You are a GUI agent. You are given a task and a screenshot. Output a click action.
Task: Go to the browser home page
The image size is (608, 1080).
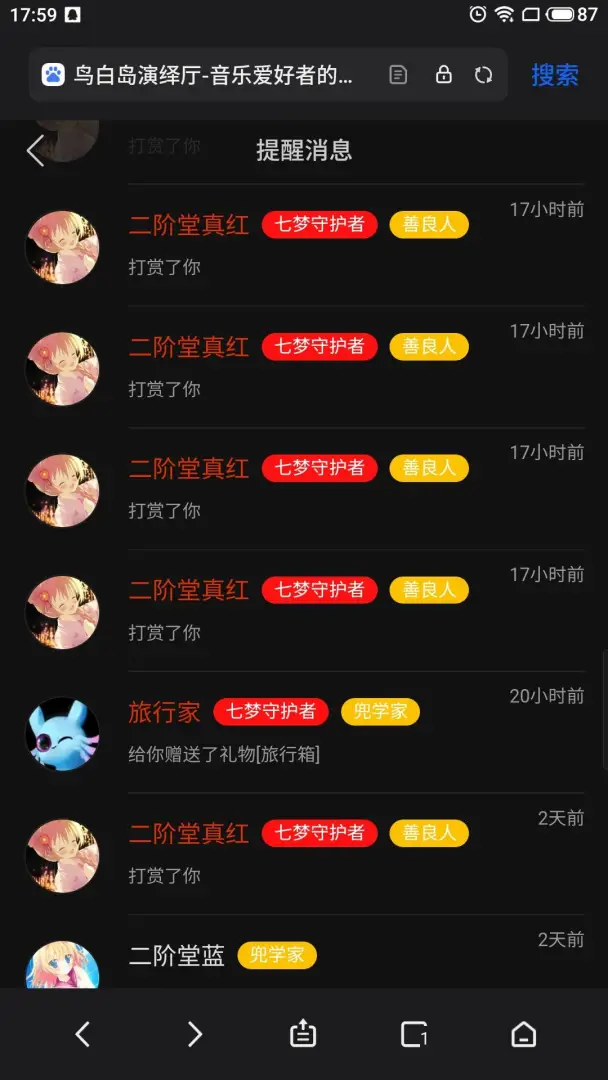524,1035
